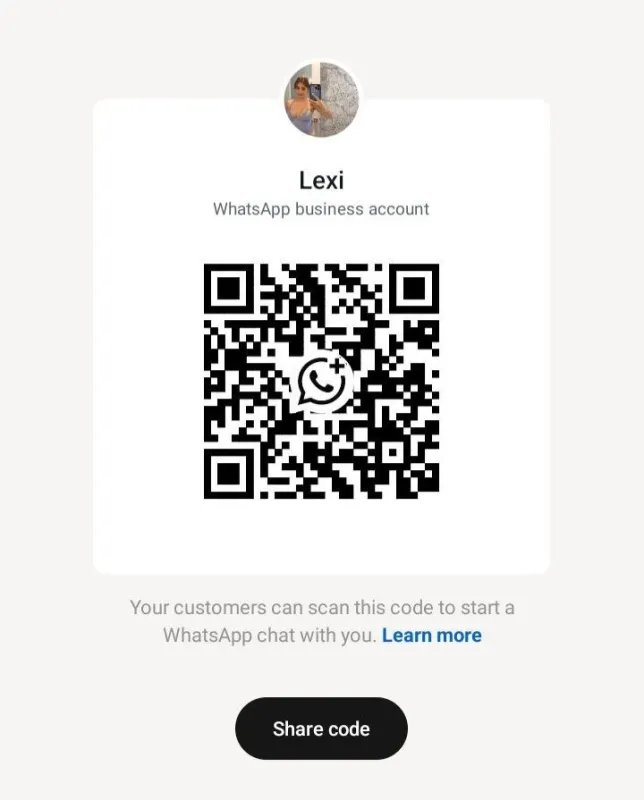Open the Learn more link
The height and width of the screenshot is (800, 644).
click(x=431, y=635)
